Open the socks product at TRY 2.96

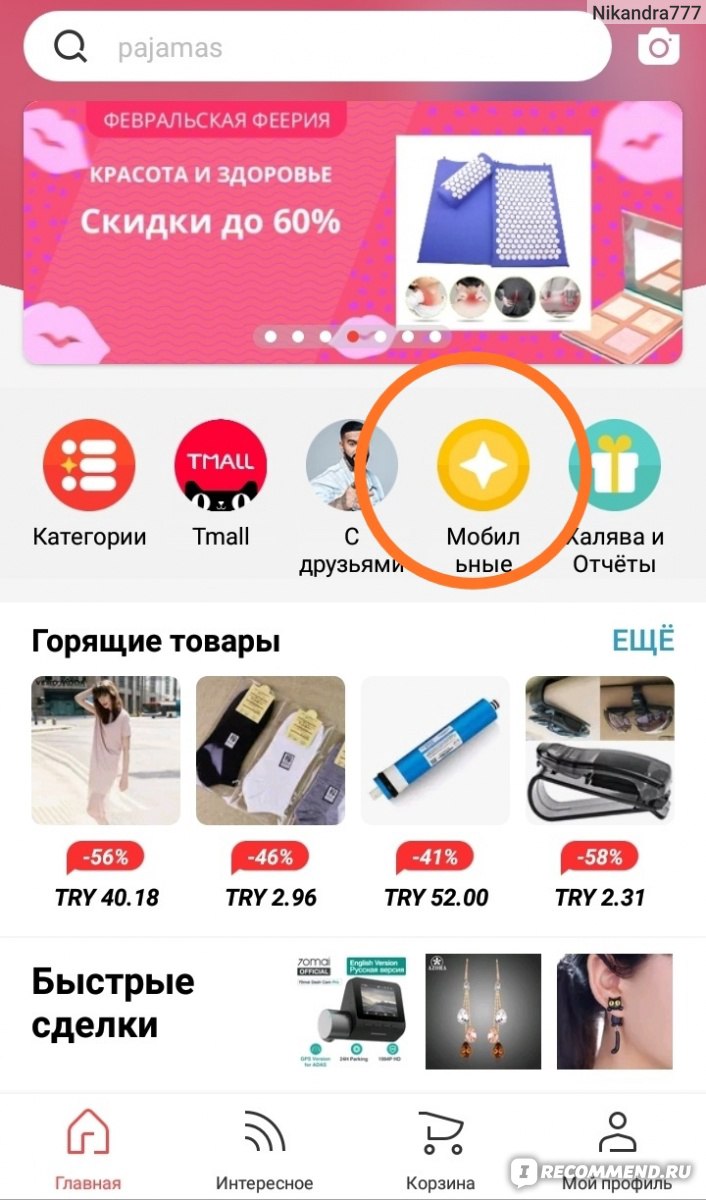[x=271, y=792]
